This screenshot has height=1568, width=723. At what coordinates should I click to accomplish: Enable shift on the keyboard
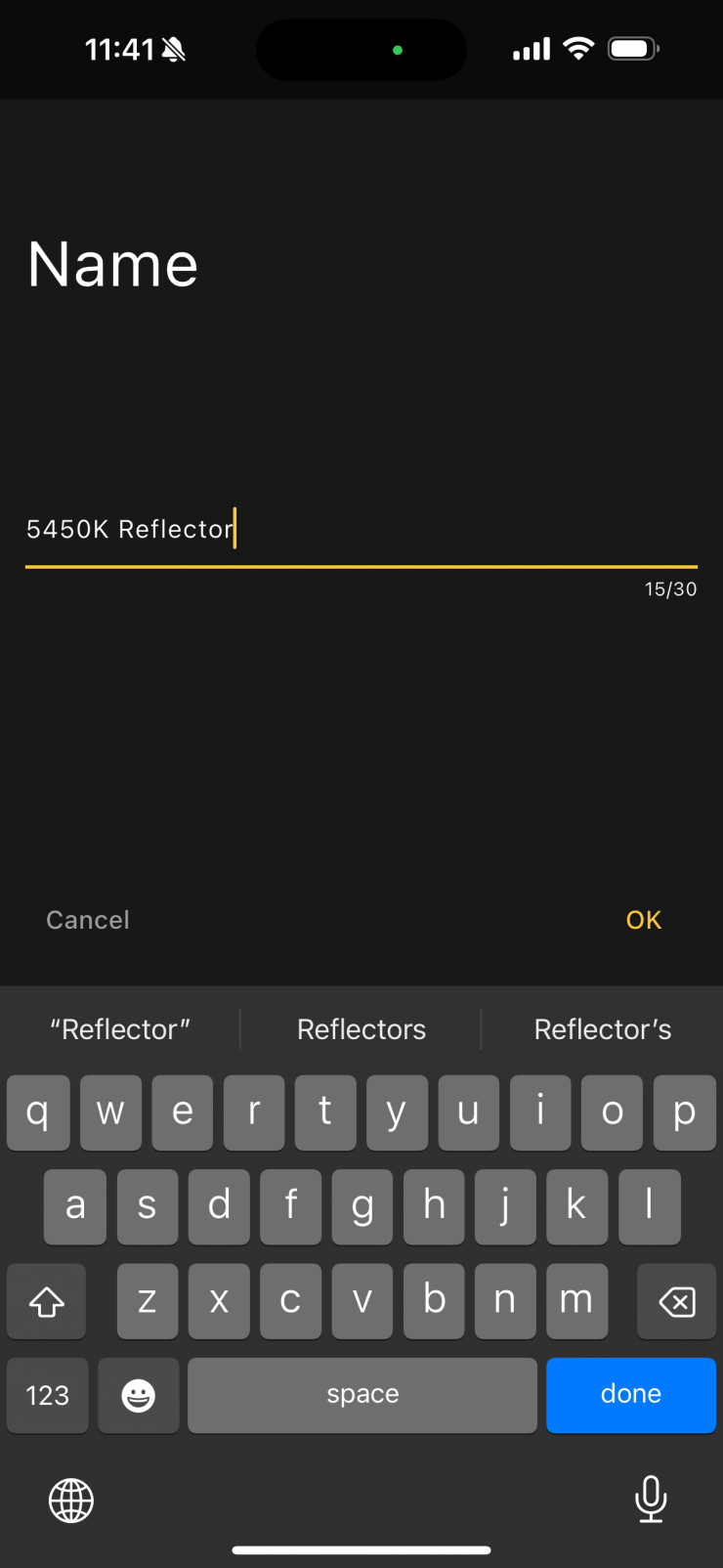point(46,1301)
